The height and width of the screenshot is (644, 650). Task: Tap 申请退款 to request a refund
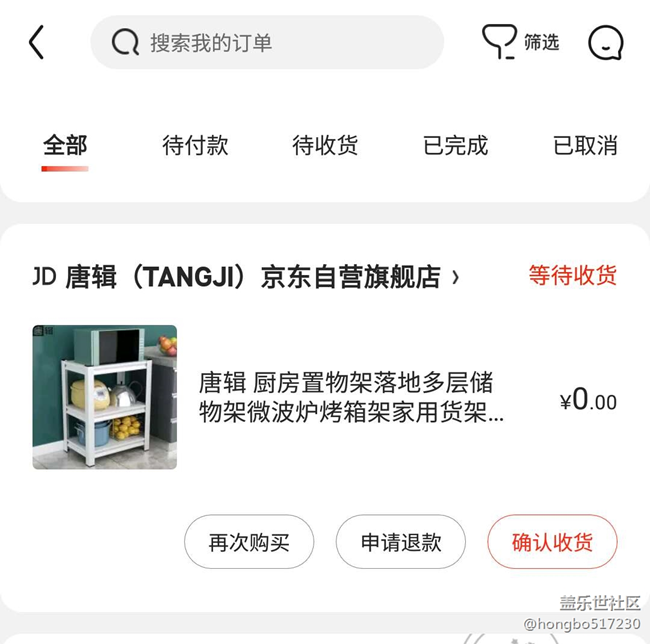tap(400, 542)
